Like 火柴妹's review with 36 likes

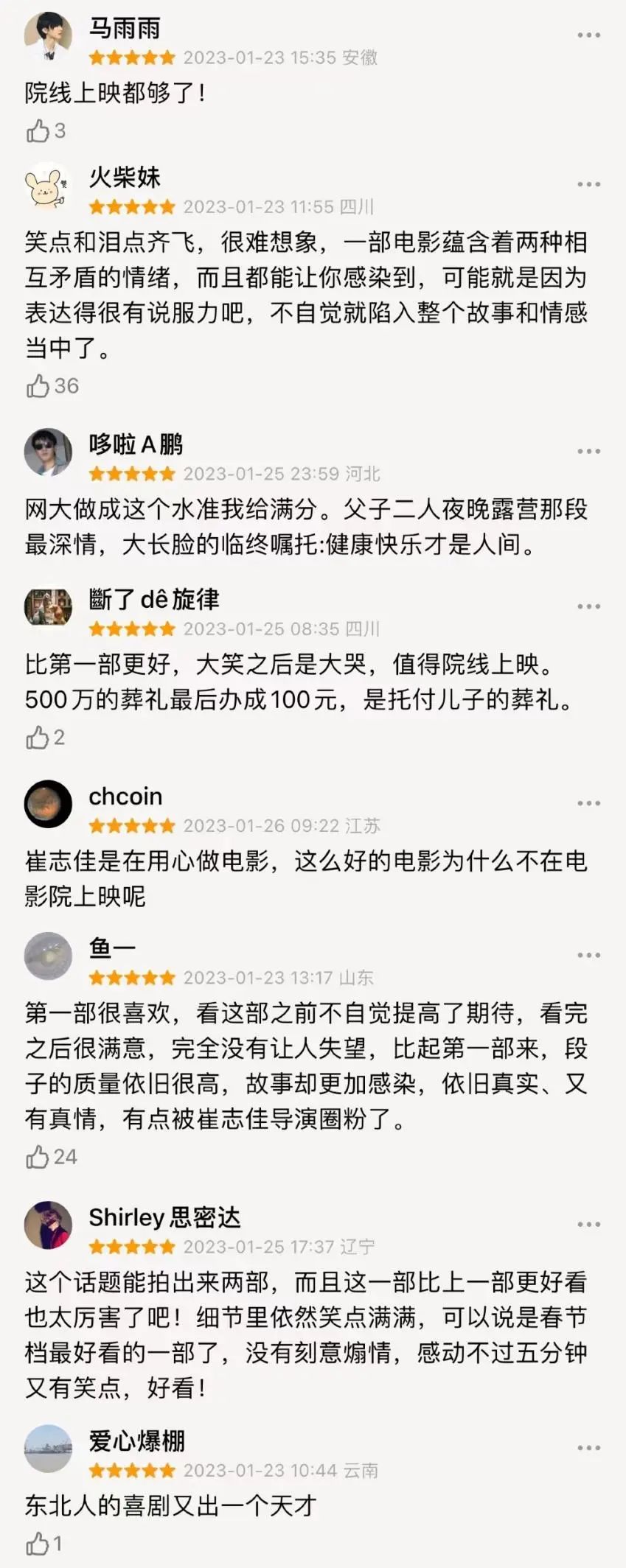(x=38, y=385)
